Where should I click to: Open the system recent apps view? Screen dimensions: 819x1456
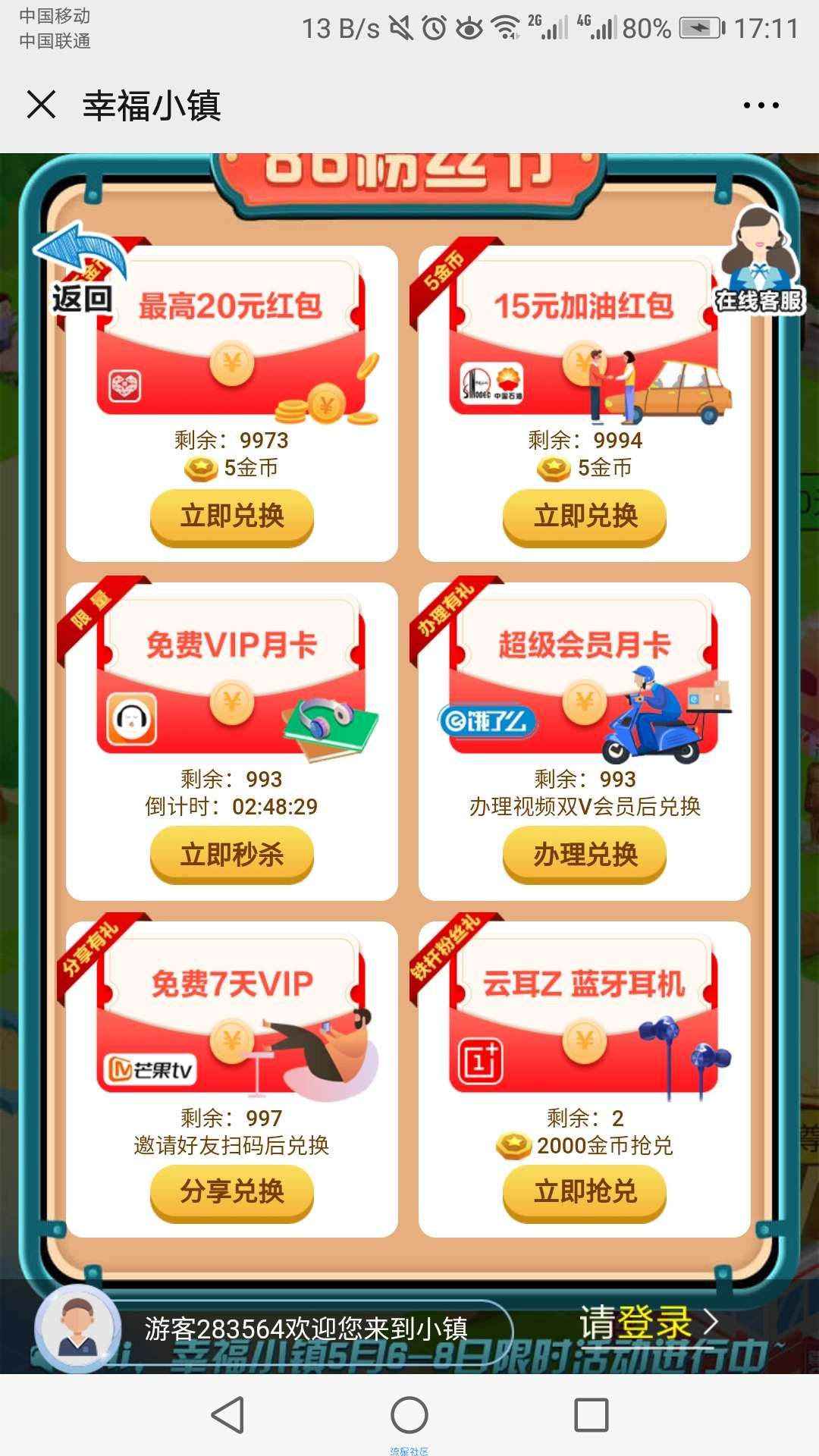591,1415
